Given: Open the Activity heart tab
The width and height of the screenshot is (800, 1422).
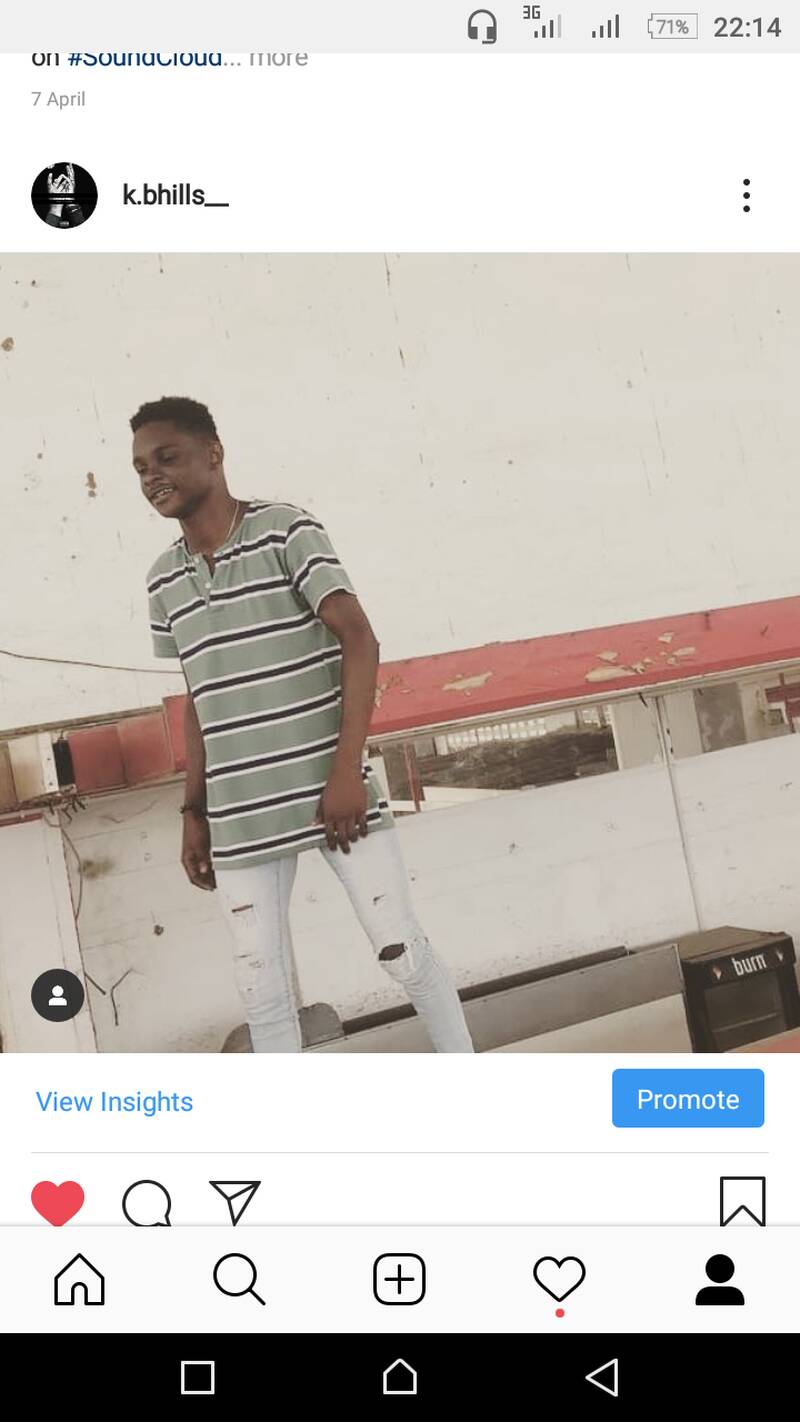Looking at the screenshot, I should click(559, 1280).
